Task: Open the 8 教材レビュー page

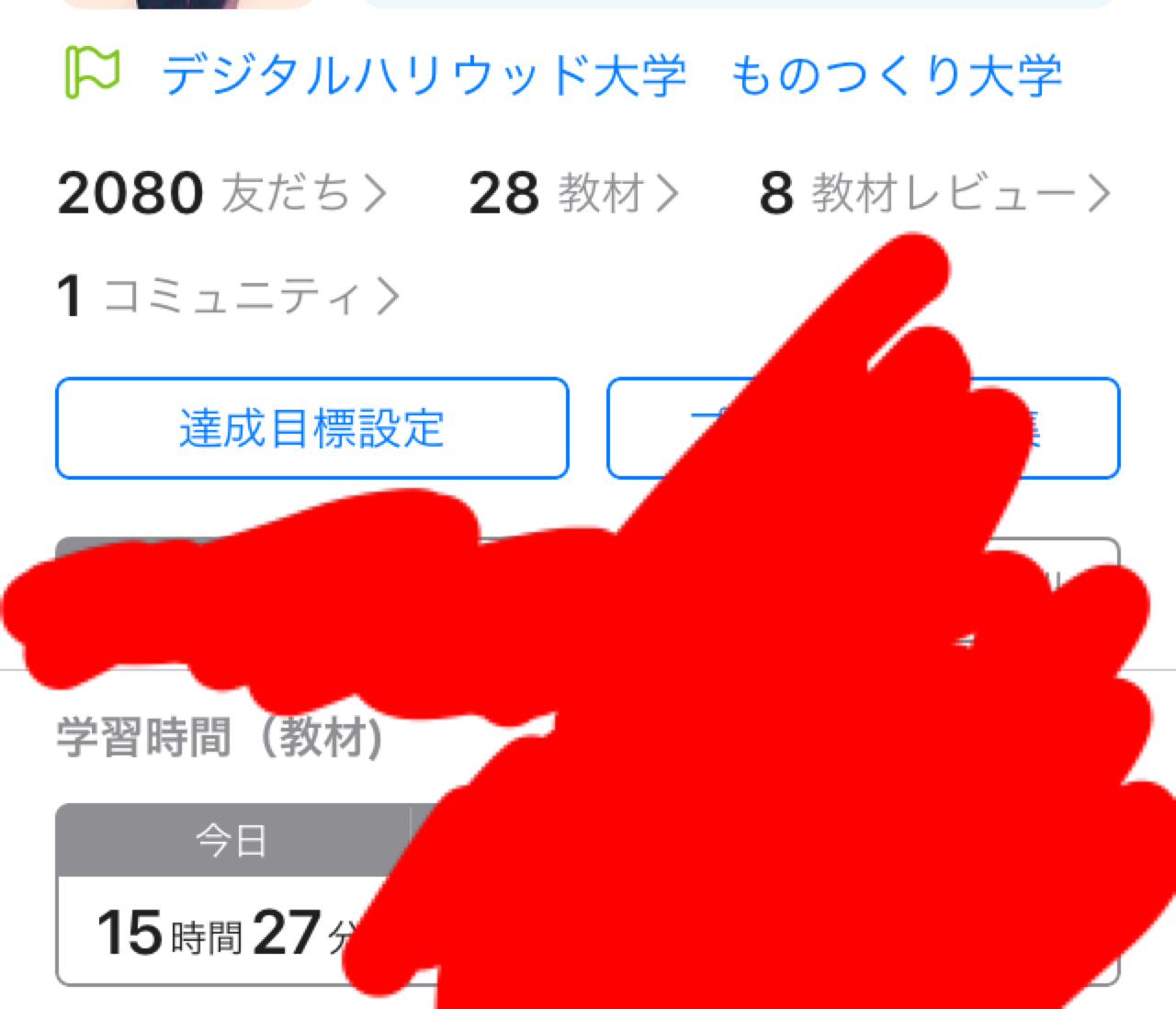Action: pyautogui.click(x=934, y=193)
